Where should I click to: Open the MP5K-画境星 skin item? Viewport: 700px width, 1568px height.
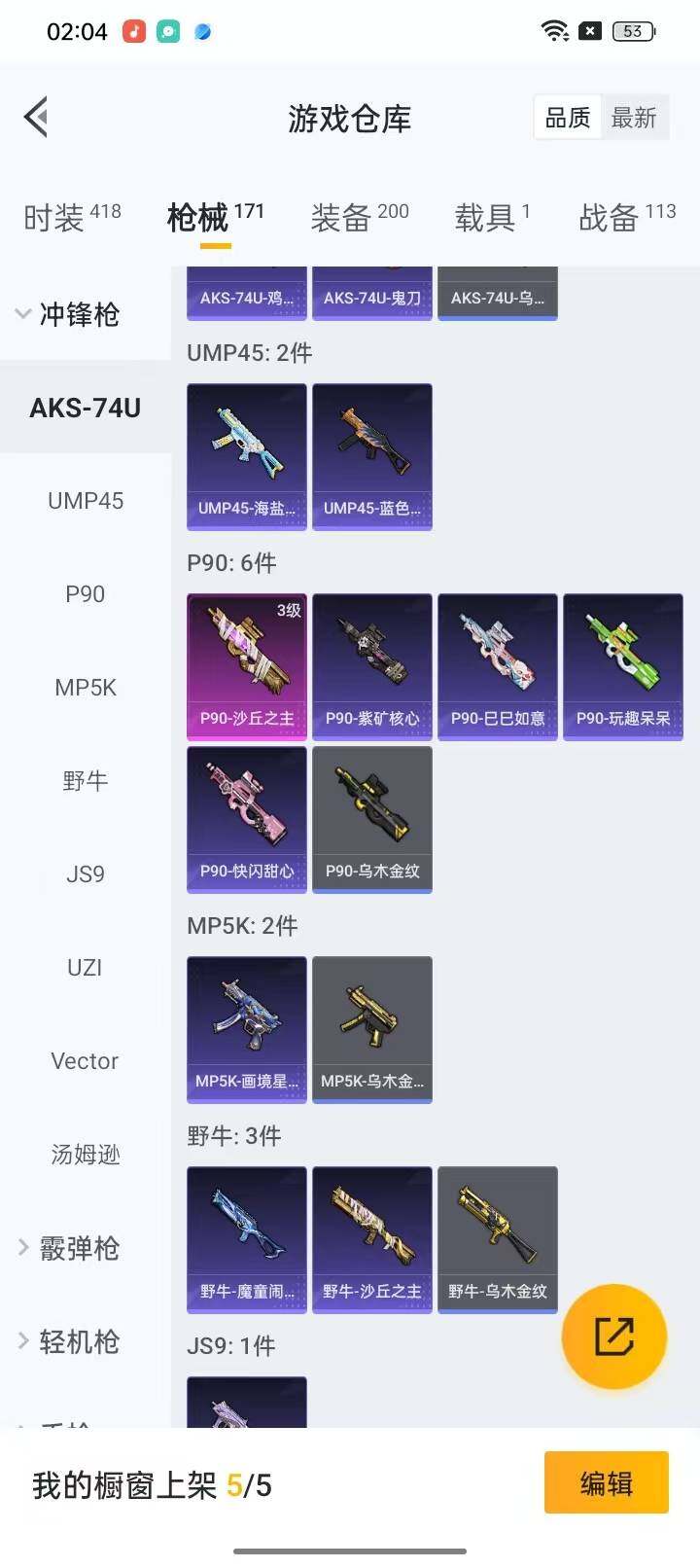[x=247, y=1029]
